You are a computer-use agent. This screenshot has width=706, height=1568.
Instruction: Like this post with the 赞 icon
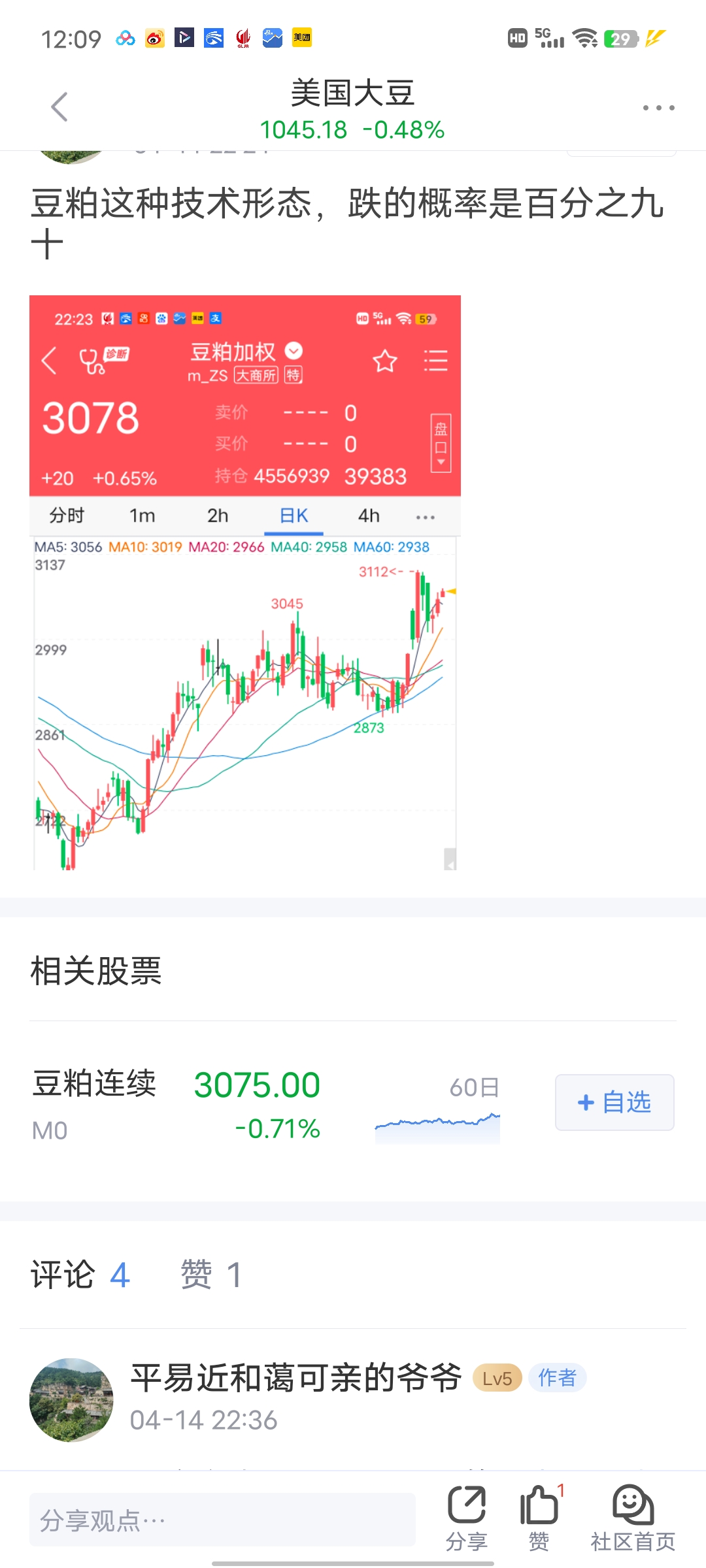pos(539,1518)
